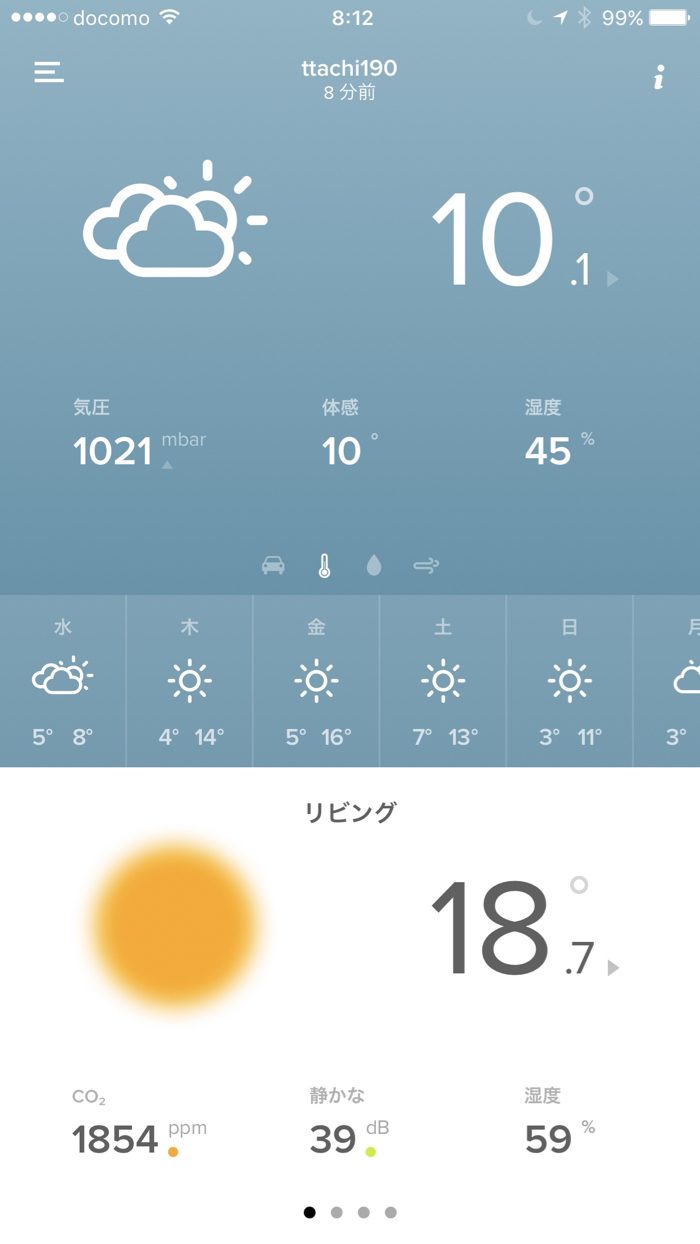Tap the arrow beside outdoor 10.1°

coord(612,279)
